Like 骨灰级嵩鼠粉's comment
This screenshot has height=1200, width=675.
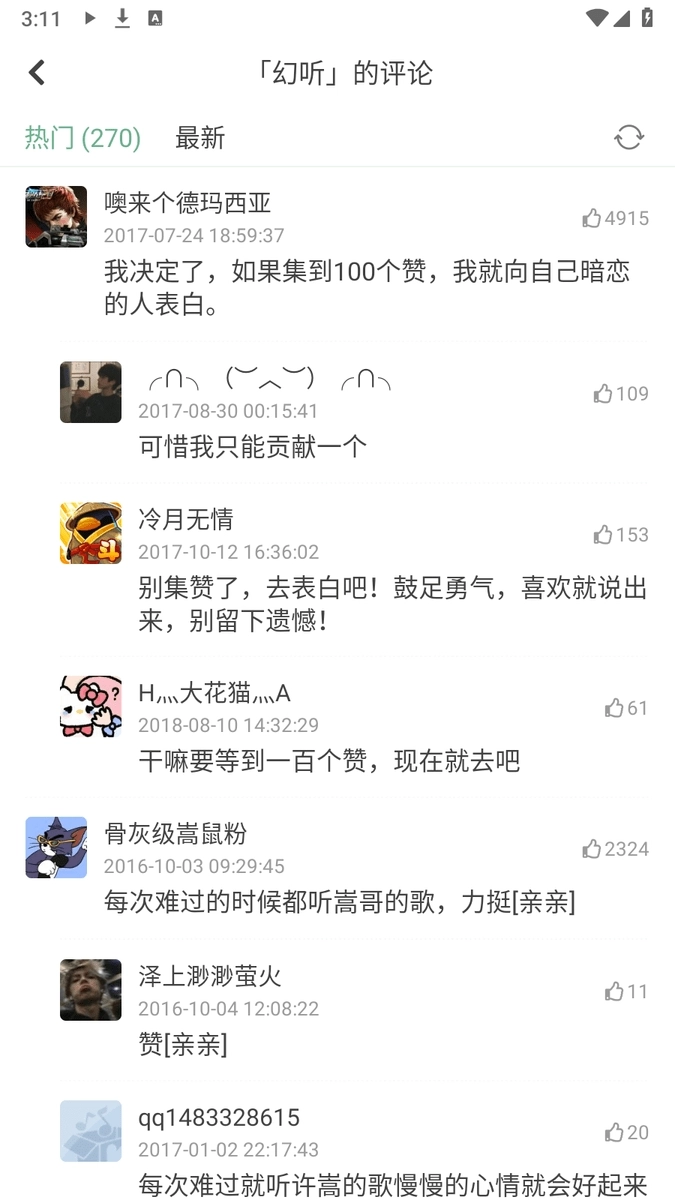593,849
